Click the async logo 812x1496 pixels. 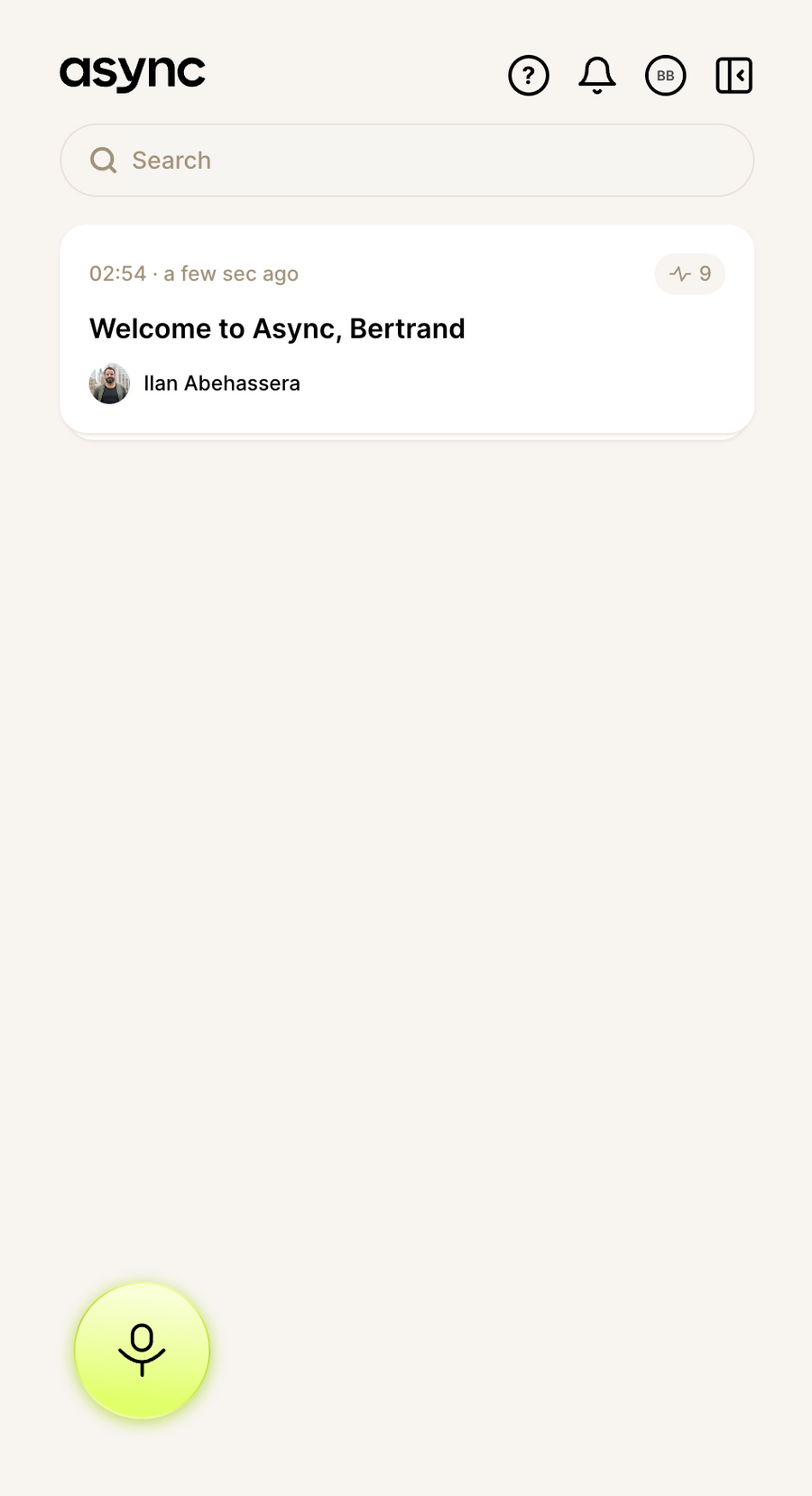[x=132, y=74]
